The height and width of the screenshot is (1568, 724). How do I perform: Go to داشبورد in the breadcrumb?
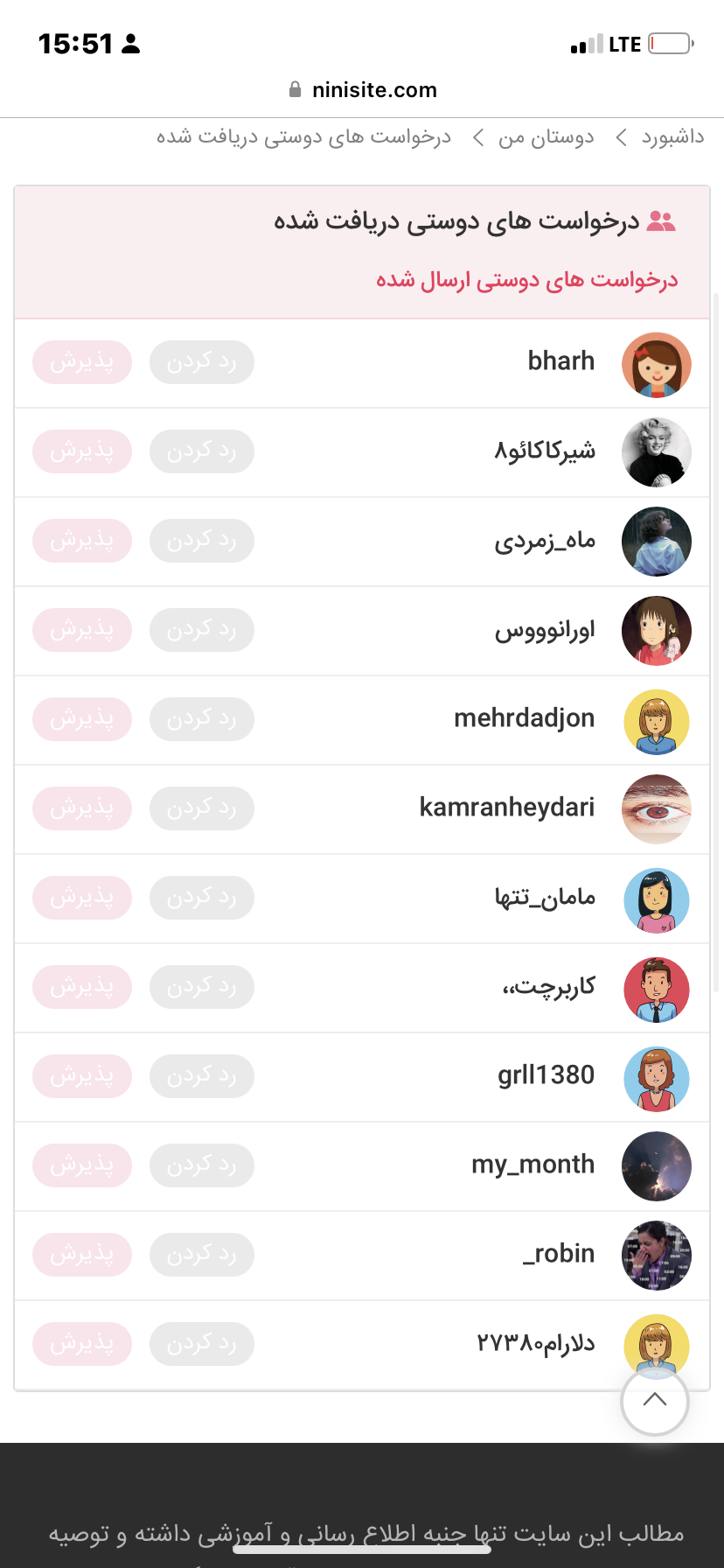pos(672,137)
